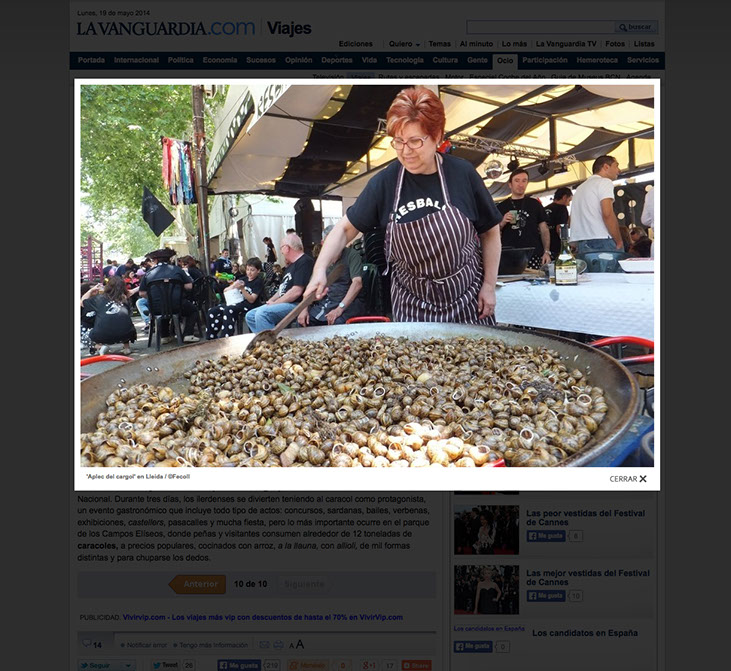
Task: Open the Portada section
Action: pos(91,60)
